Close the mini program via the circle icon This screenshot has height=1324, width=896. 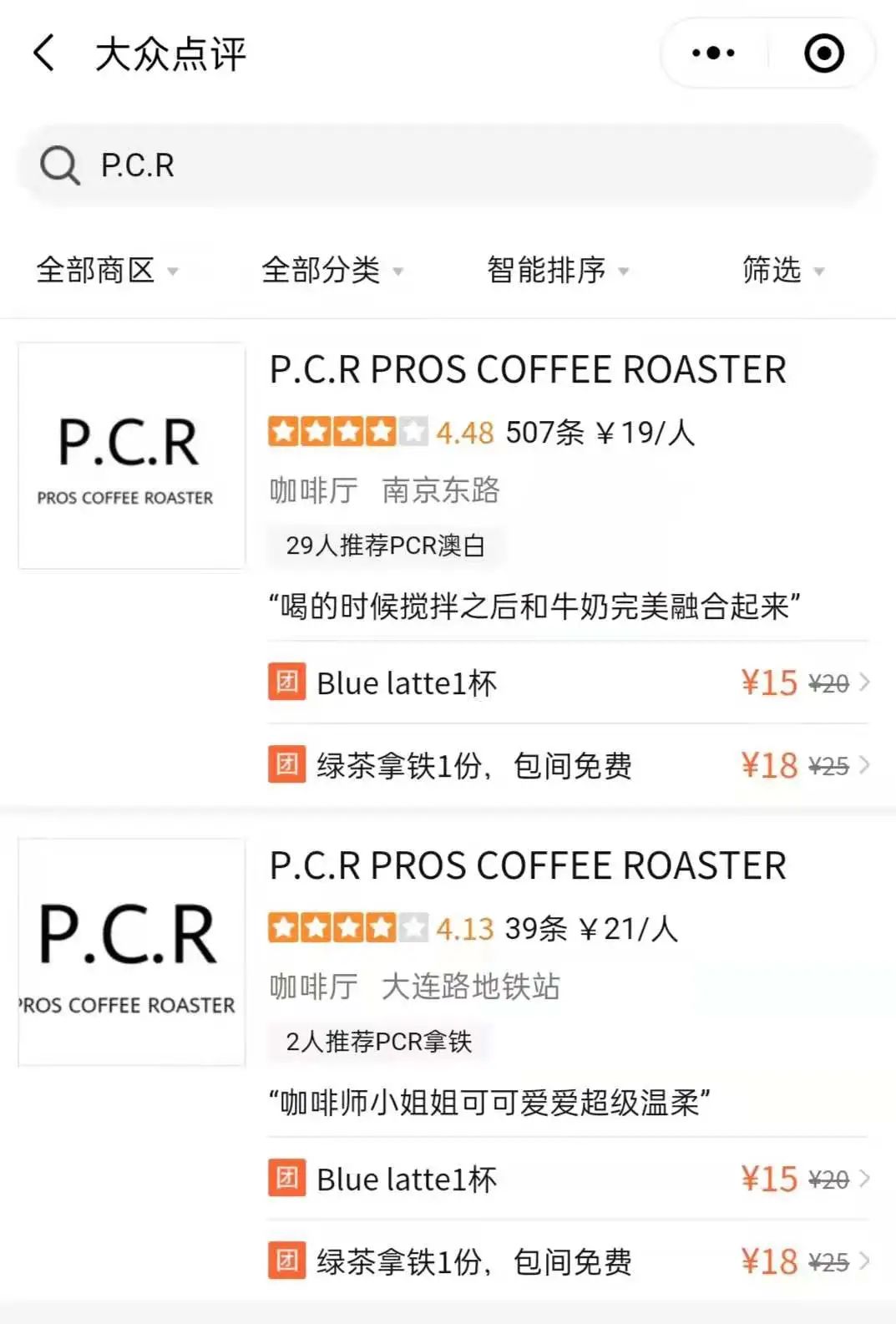(x=823, y=53)
